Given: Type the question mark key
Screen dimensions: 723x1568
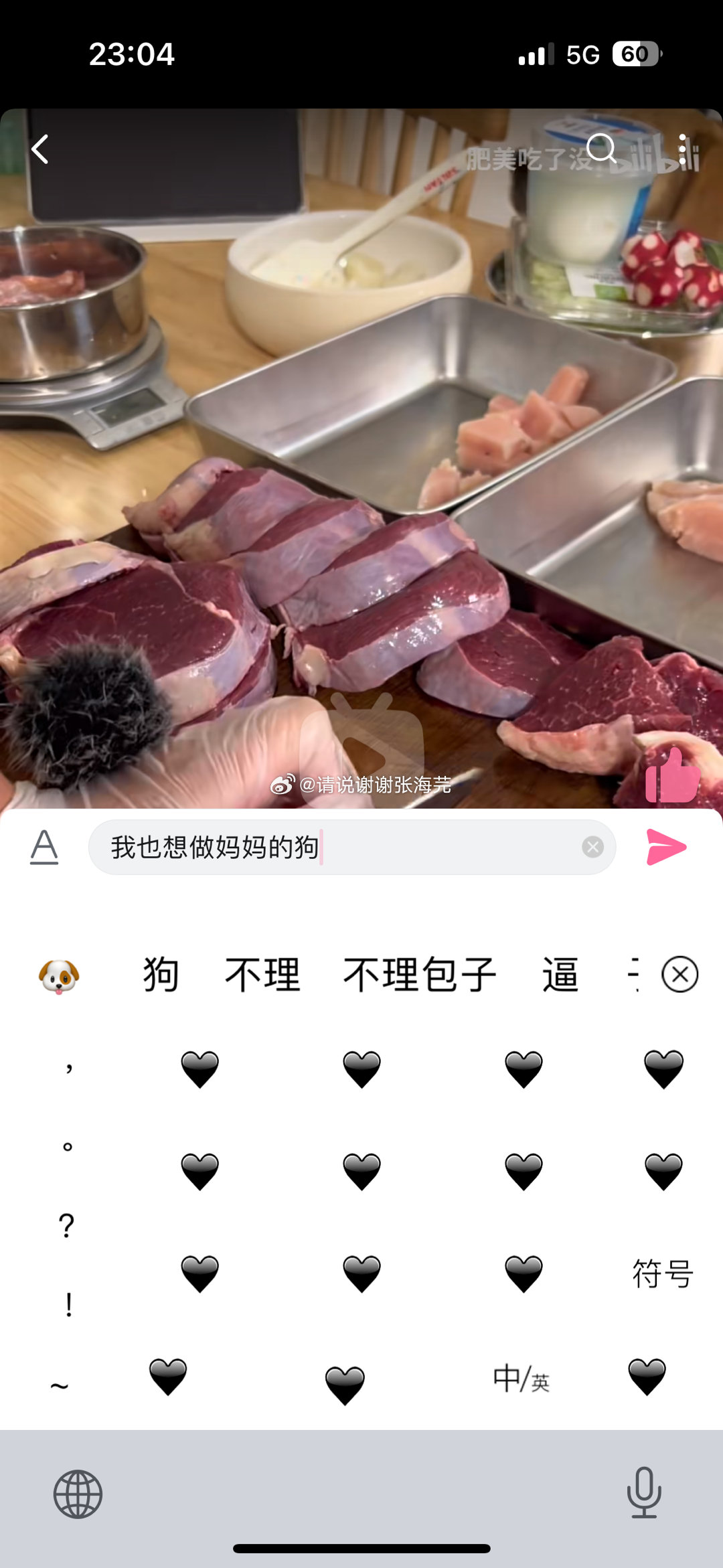Looking at the screenshot, I should pos(66,1225).
